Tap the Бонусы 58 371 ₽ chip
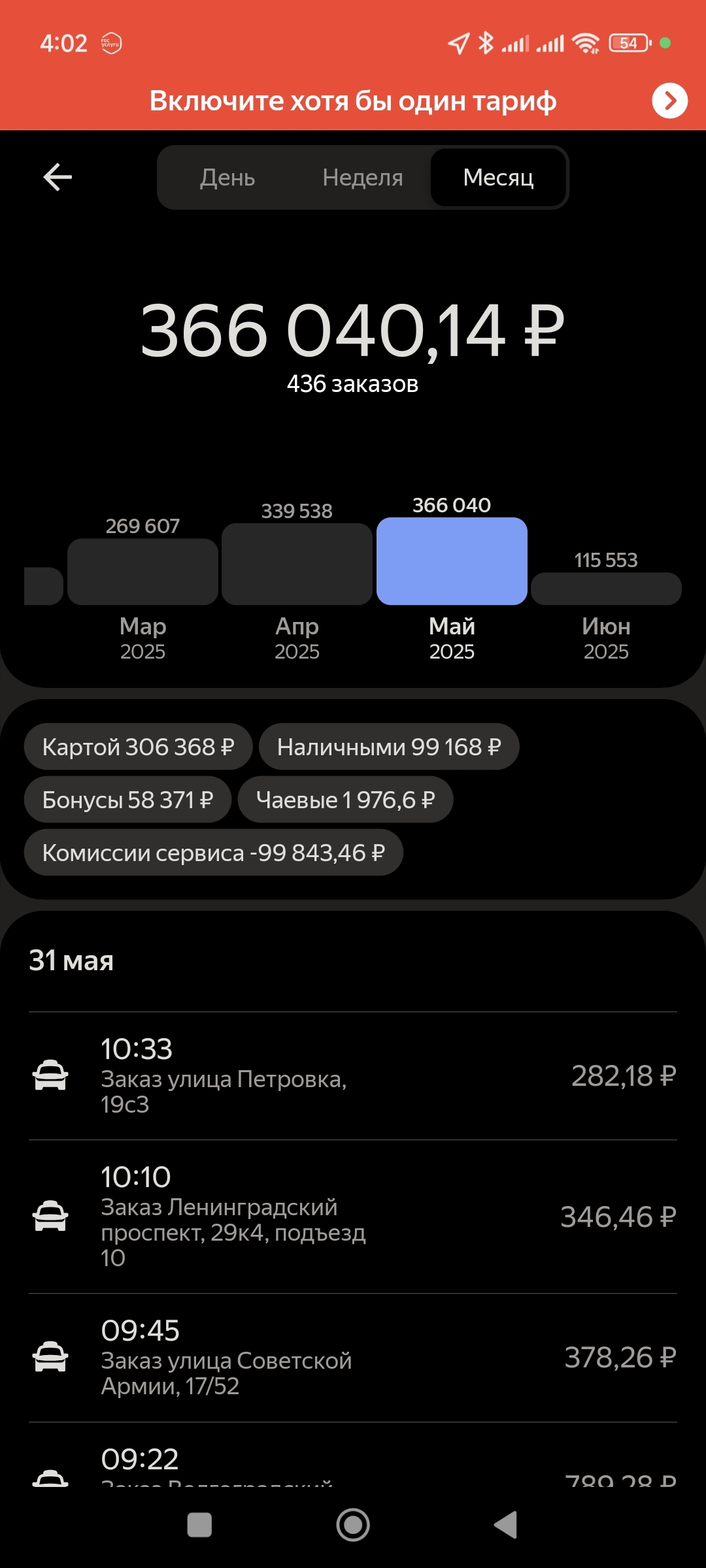 click(x=127, y=800)
